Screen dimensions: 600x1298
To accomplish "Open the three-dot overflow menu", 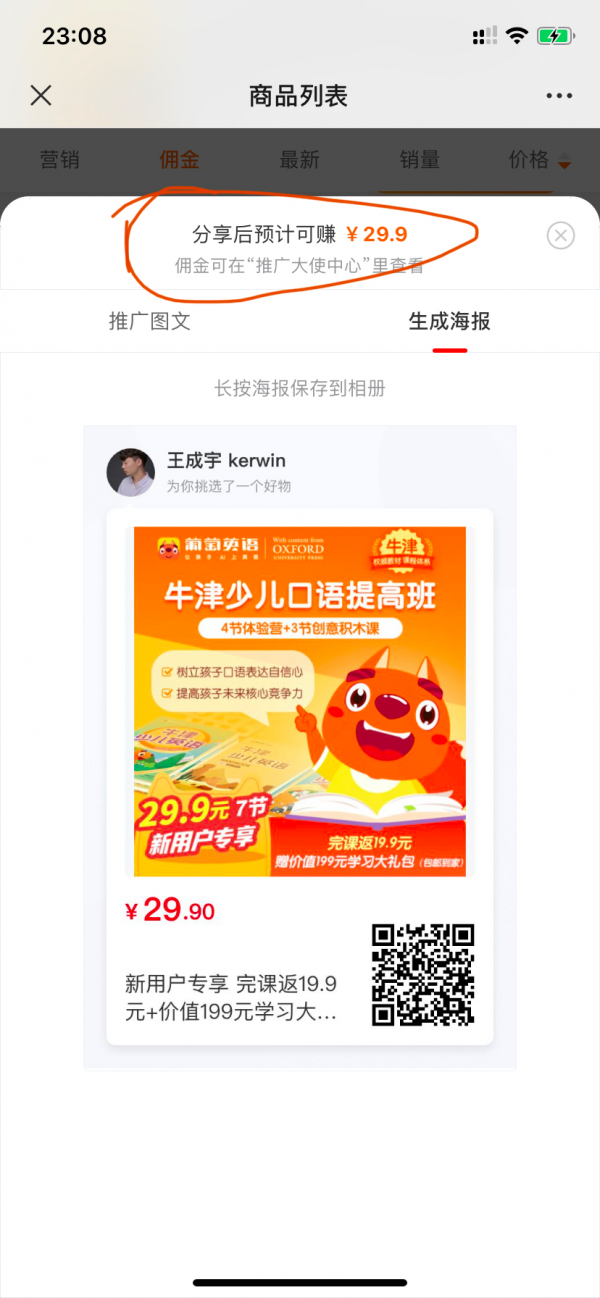I will tap(559, 96).
